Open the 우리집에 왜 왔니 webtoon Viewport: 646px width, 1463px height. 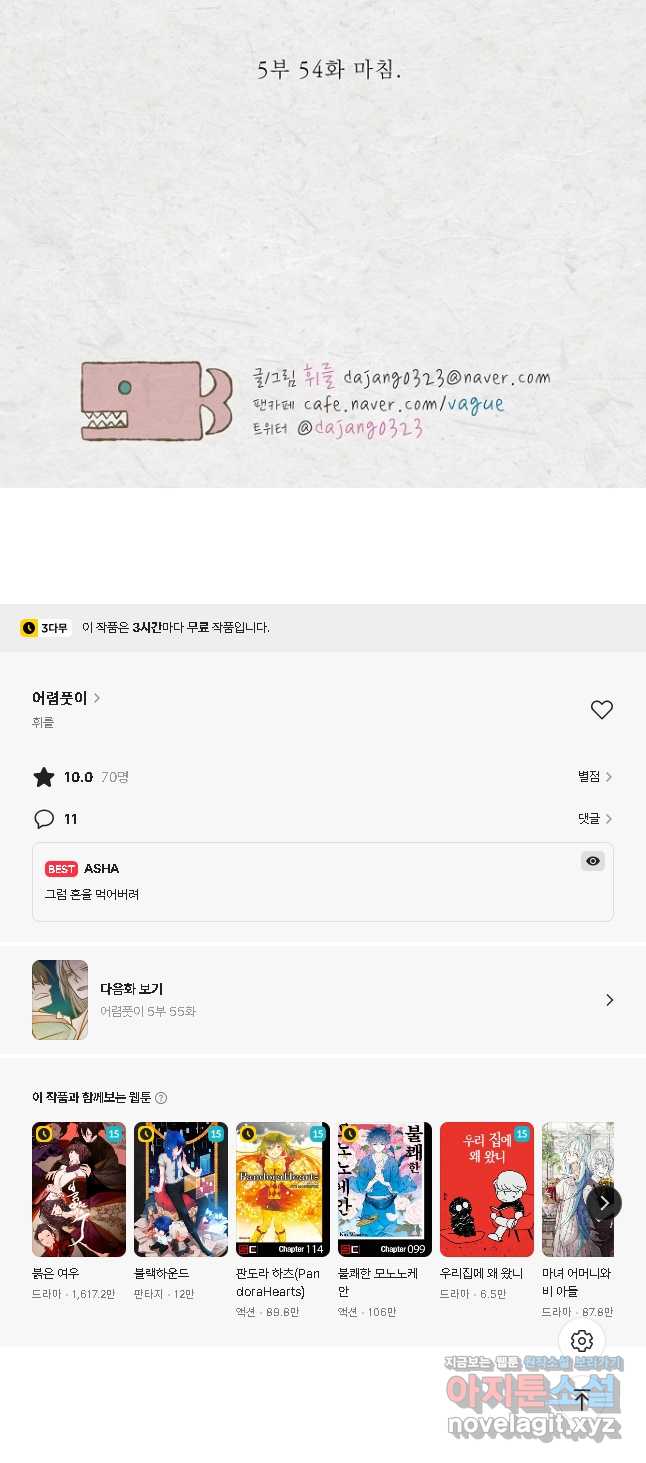click(487, 1189)
